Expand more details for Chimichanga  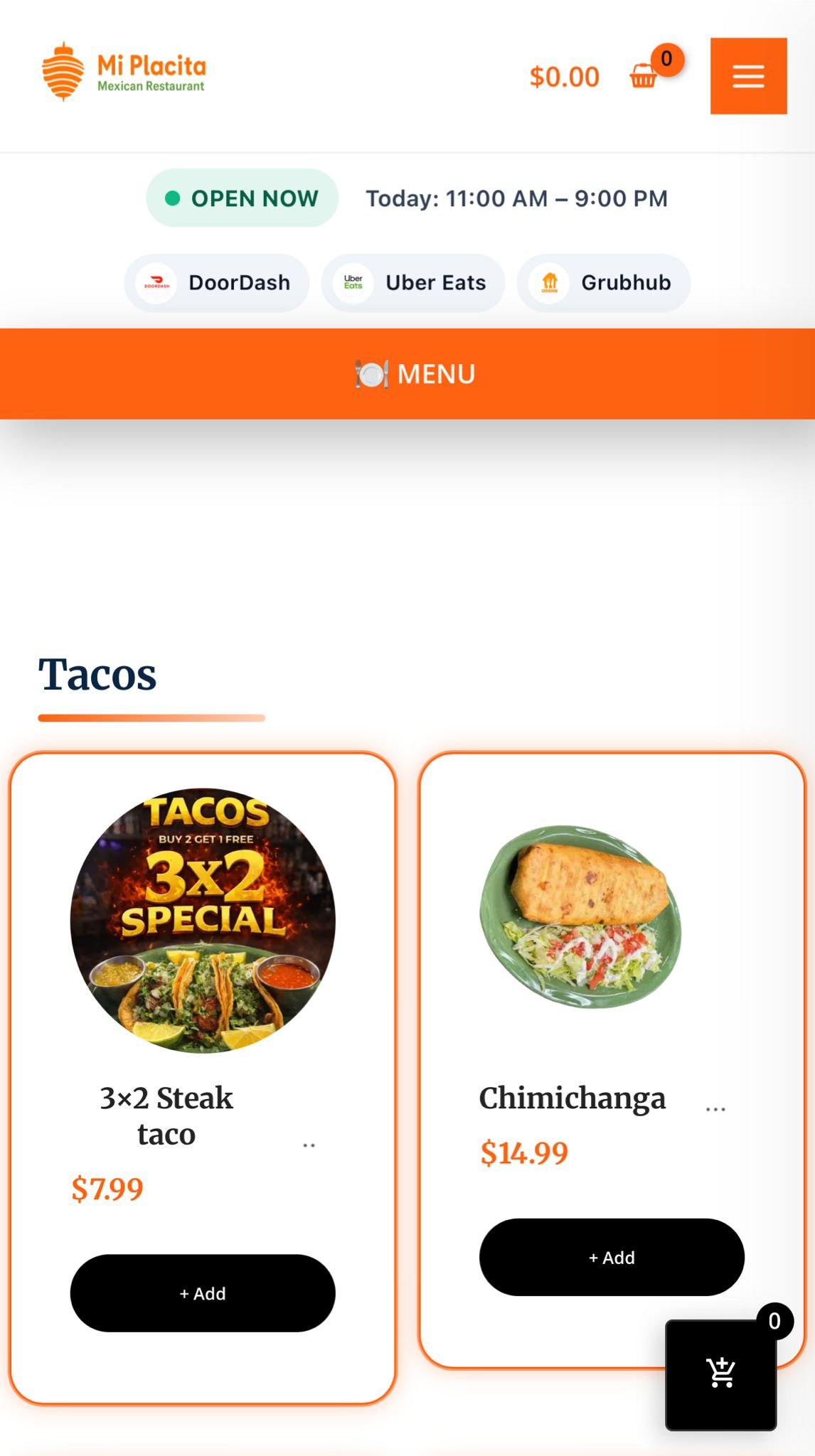[x=715, y=1109]
